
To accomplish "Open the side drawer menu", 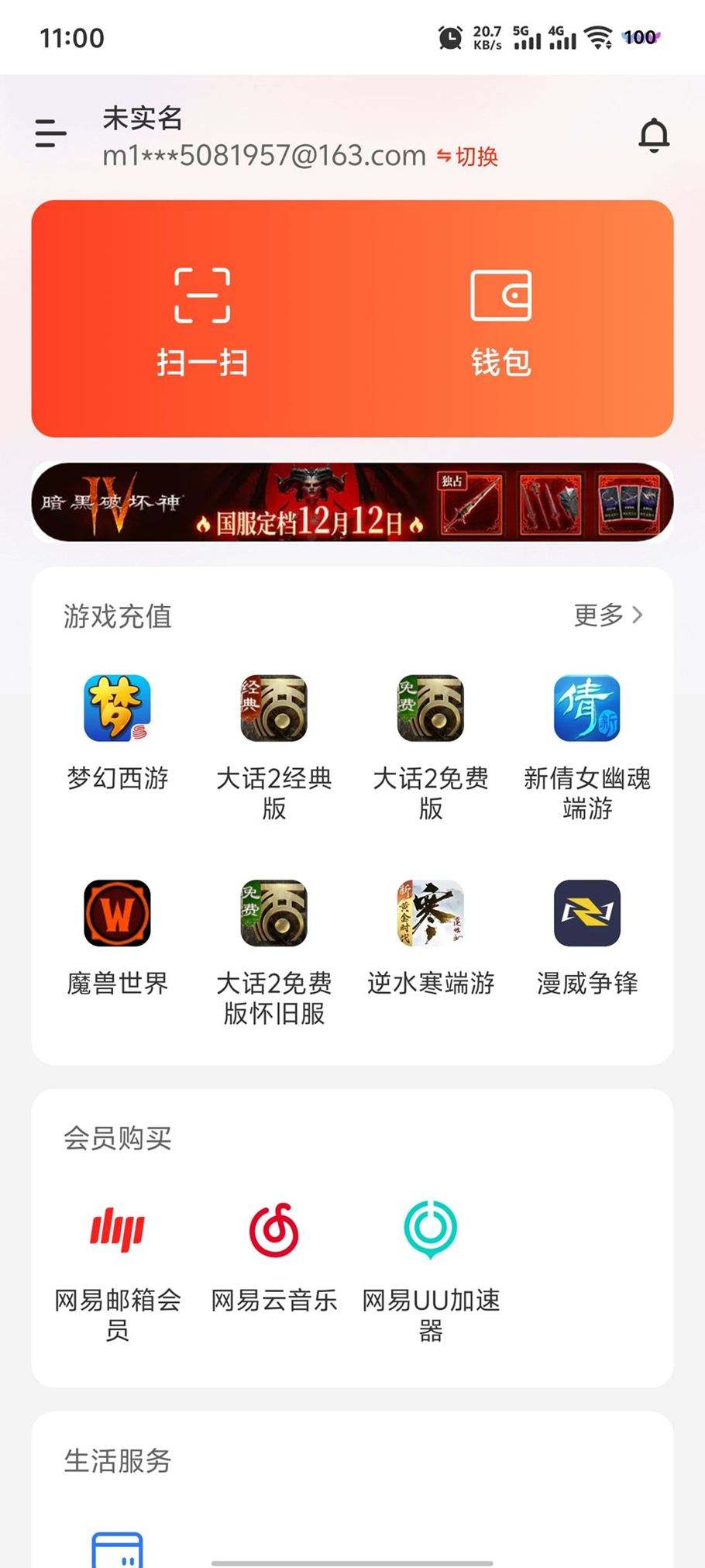I will tap(51, 134).
